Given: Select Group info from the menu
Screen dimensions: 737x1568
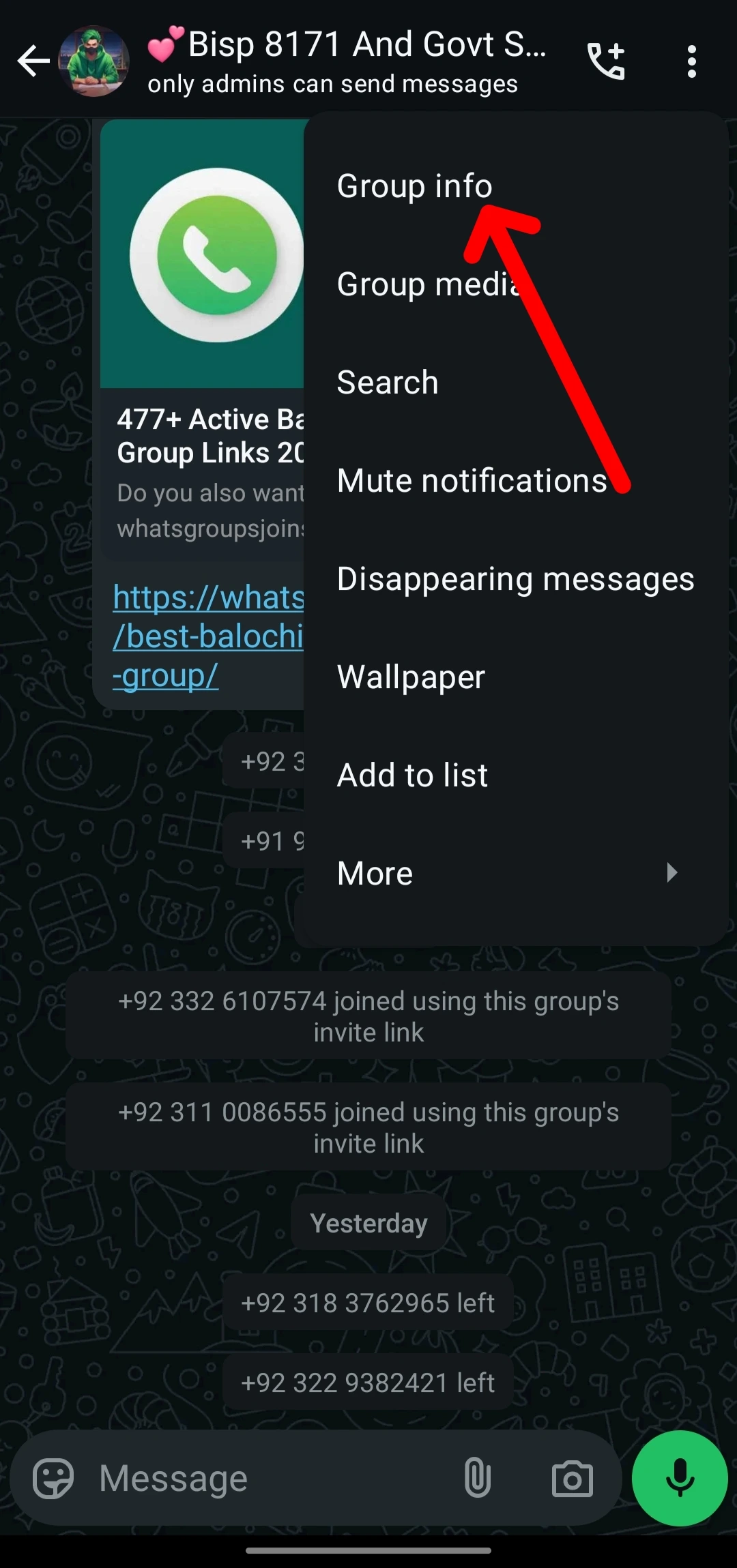Looking at the screenshot, I should (x=414, y=185).
